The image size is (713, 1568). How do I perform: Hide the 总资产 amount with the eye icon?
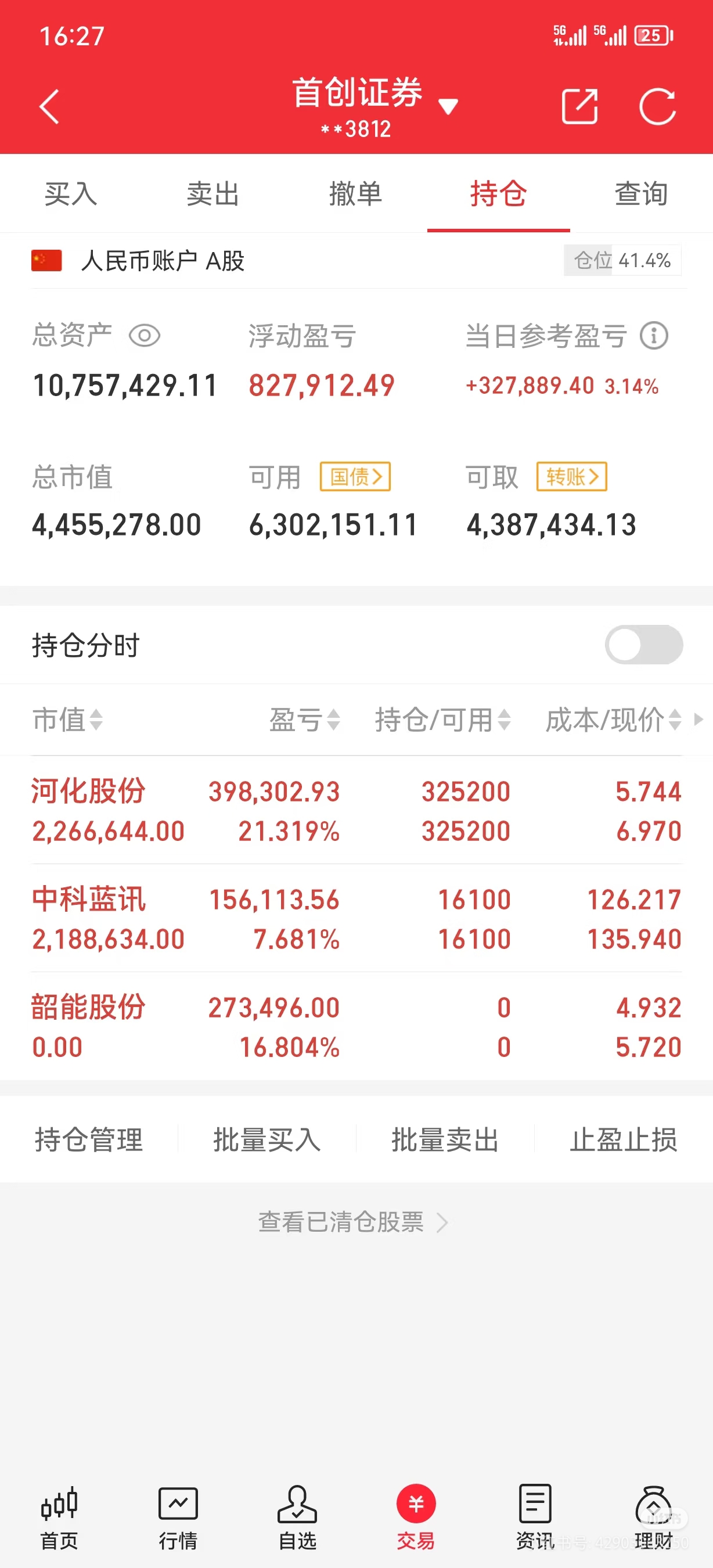[x=146, y=336]
